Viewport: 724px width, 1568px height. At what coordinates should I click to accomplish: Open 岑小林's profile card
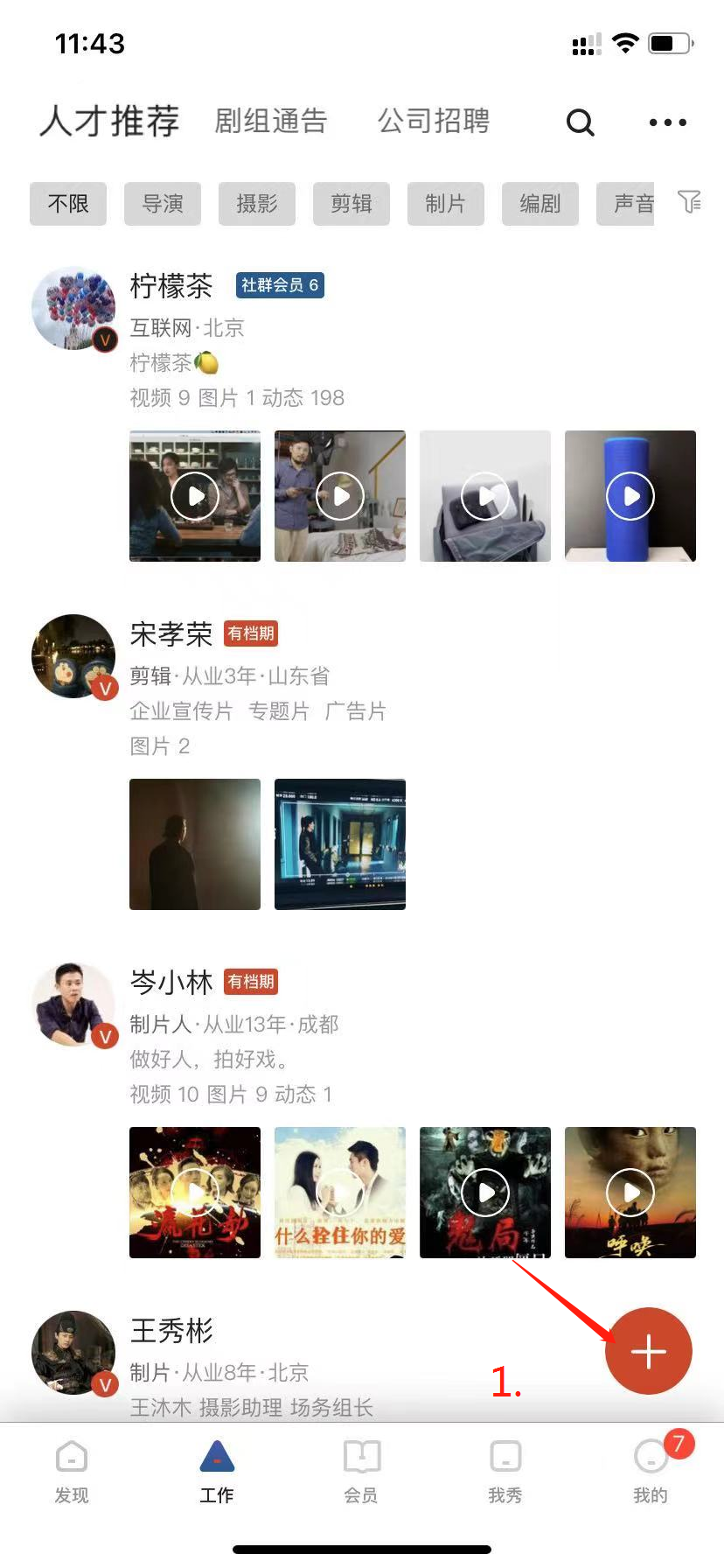pyautogui.click(x=171, y=983)
